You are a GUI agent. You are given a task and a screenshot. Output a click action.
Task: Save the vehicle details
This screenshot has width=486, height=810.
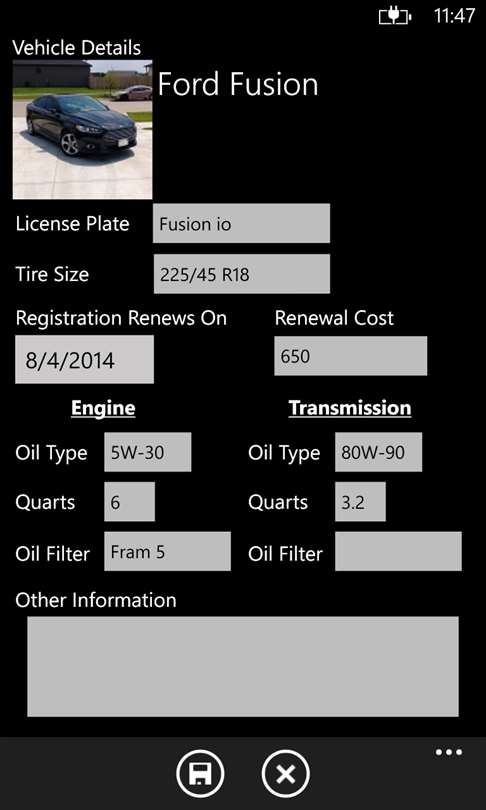pyautogui.click(x=200, y=774)
